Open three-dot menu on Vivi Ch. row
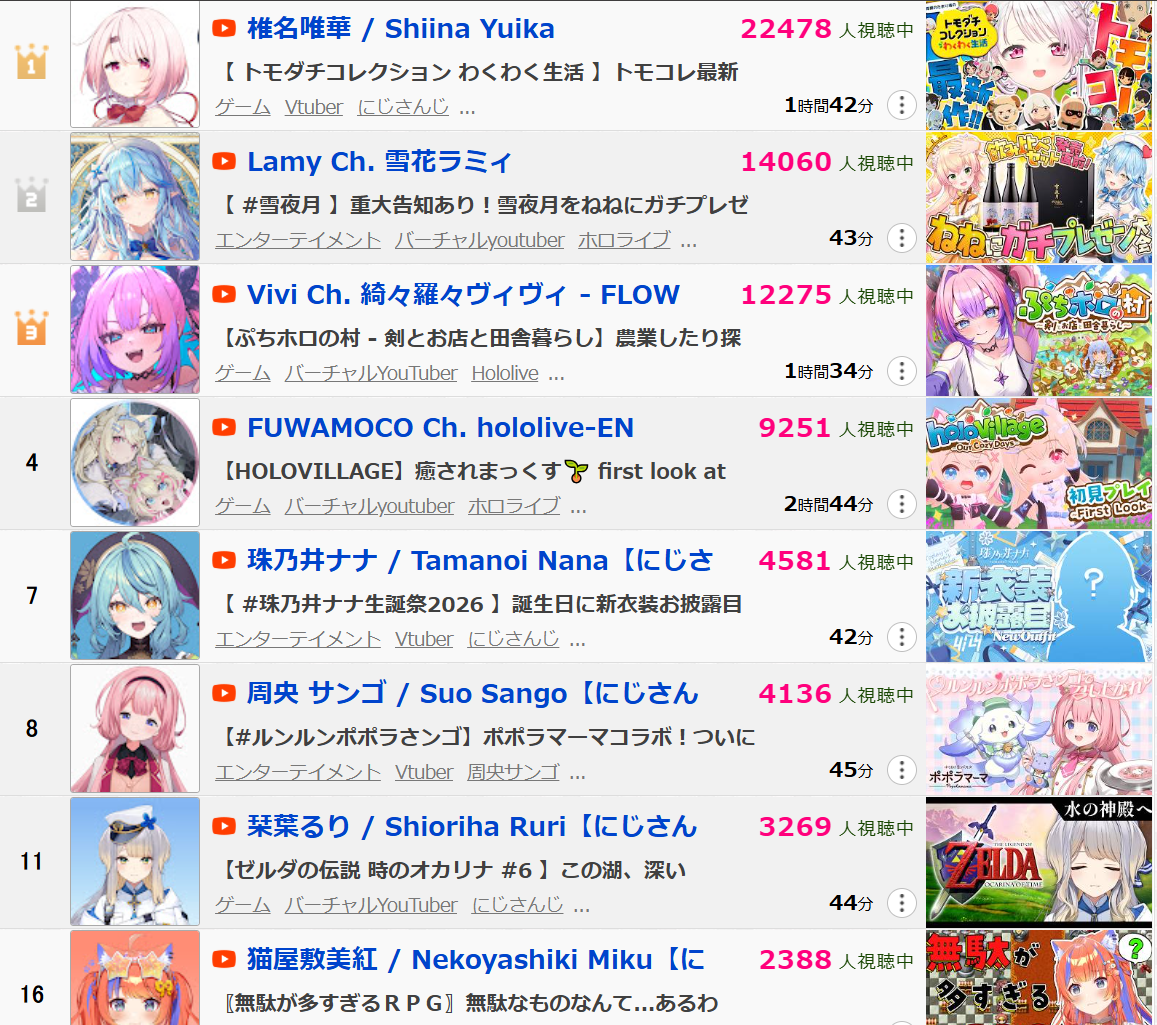Screen dimensions: 1157x1025 tap(901, 371)
